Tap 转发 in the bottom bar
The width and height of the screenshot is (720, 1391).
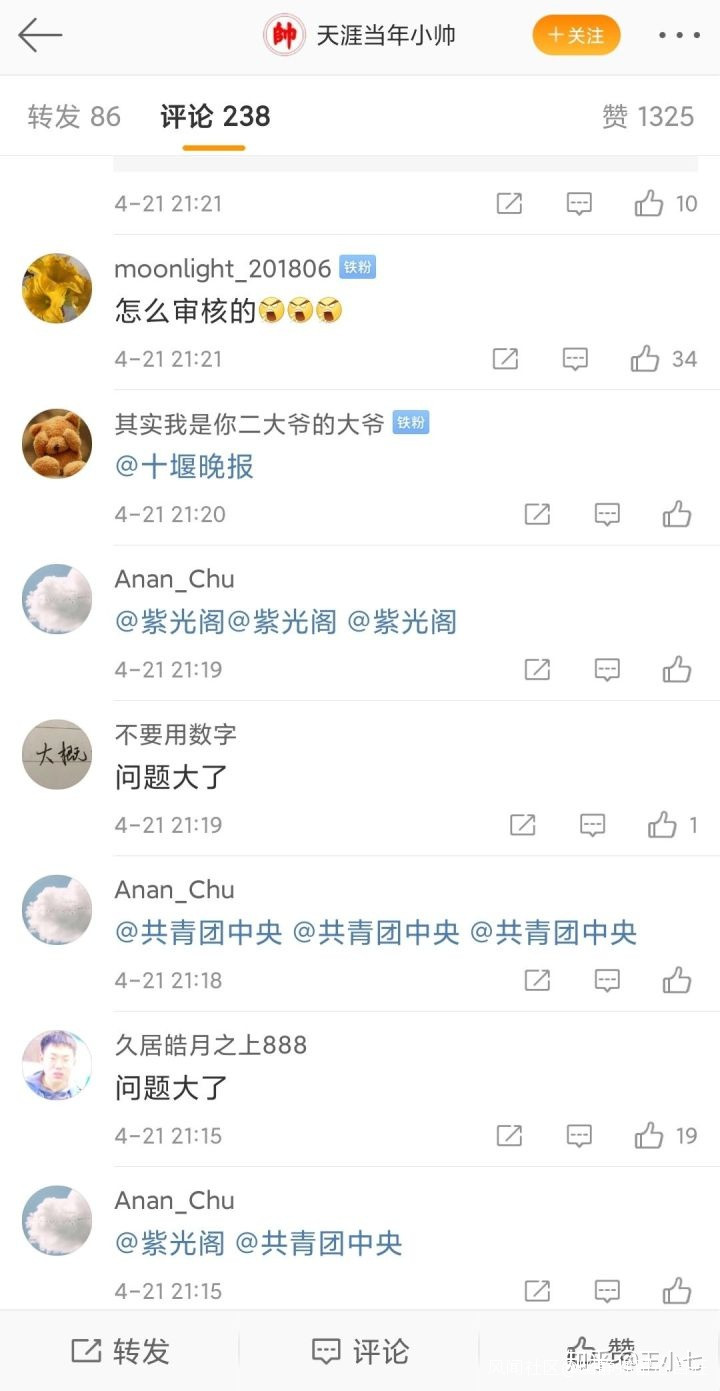120,1351
